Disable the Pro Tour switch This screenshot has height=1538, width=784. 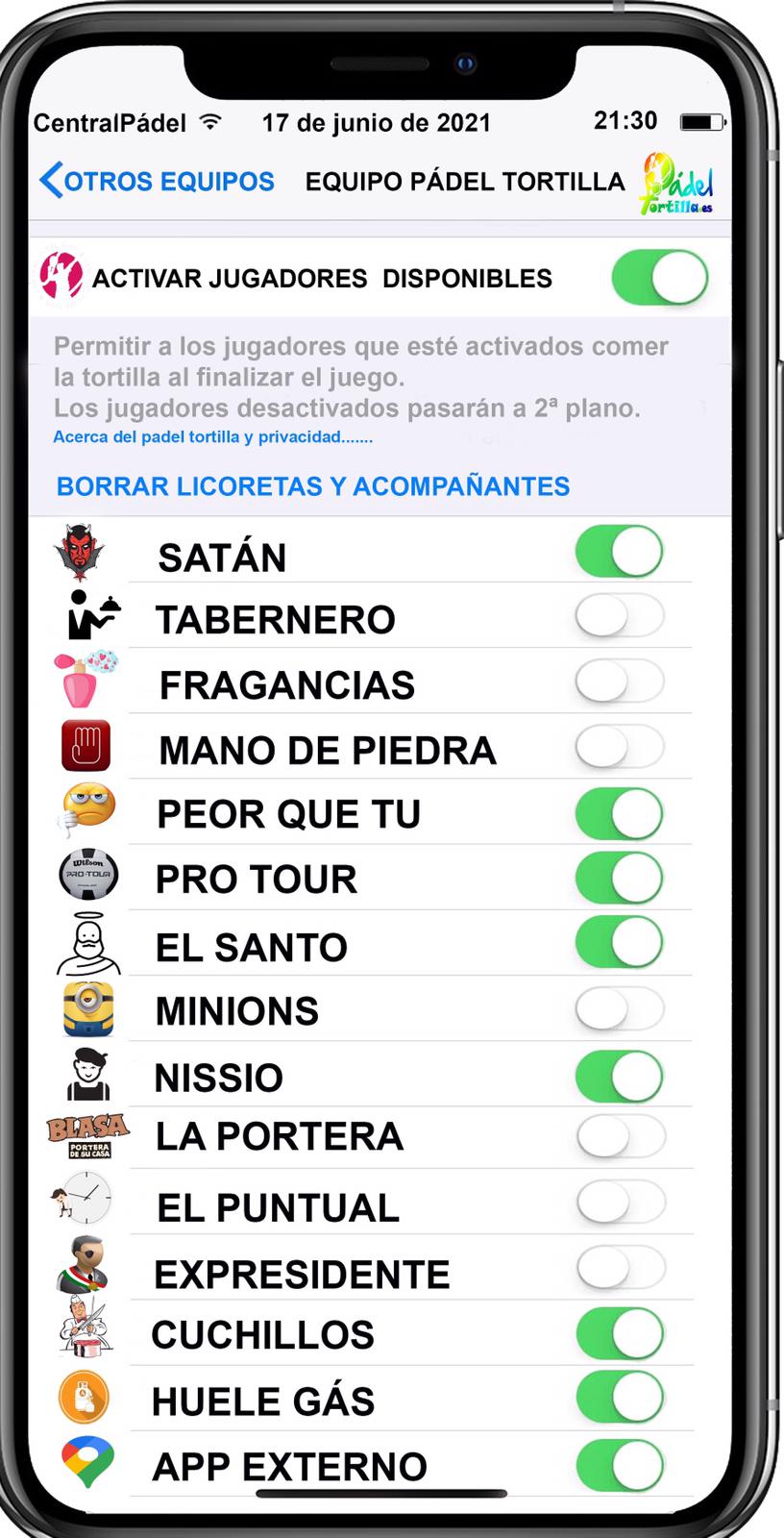pos(620,878)
